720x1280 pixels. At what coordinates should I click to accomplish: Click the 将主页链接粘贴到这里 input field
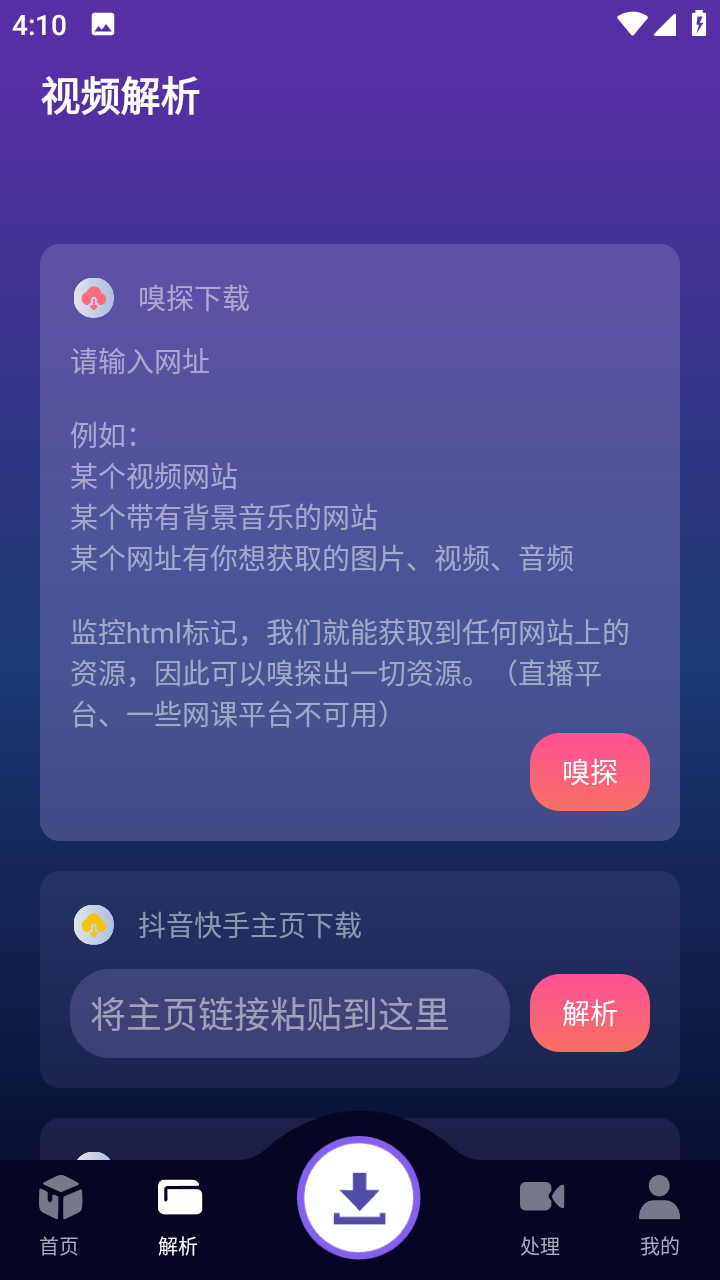coord(289,1013)
